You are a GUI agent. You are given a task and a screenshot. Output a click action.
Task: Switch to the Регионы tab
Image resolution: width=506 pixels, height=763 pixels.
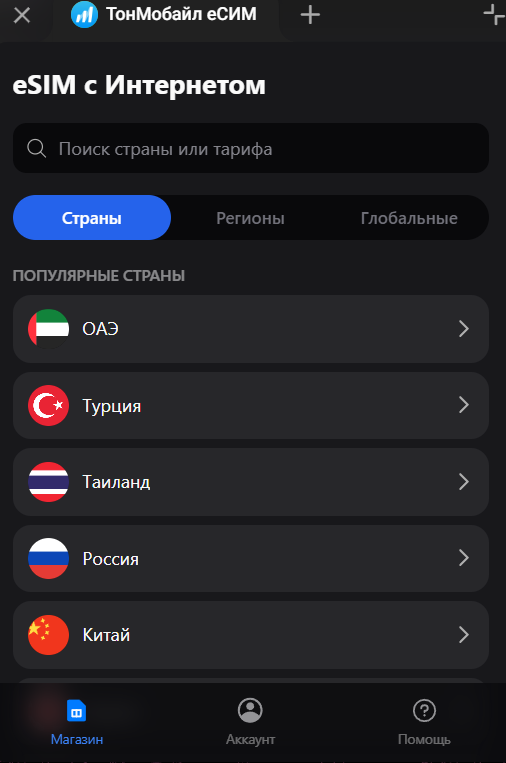pyautogui.click(x=250, y=218)
